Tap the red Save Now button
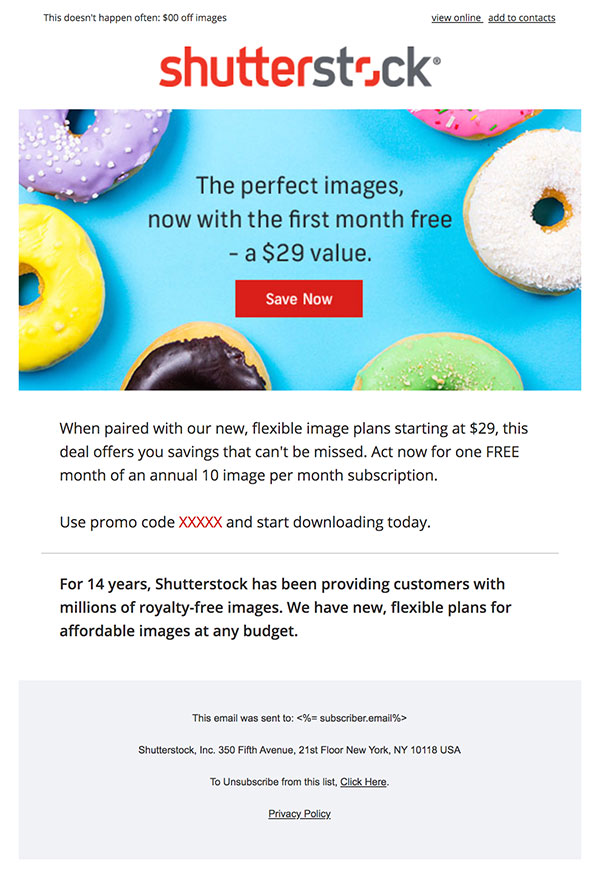Screen dimensions: 600x881 pos(299,299)
